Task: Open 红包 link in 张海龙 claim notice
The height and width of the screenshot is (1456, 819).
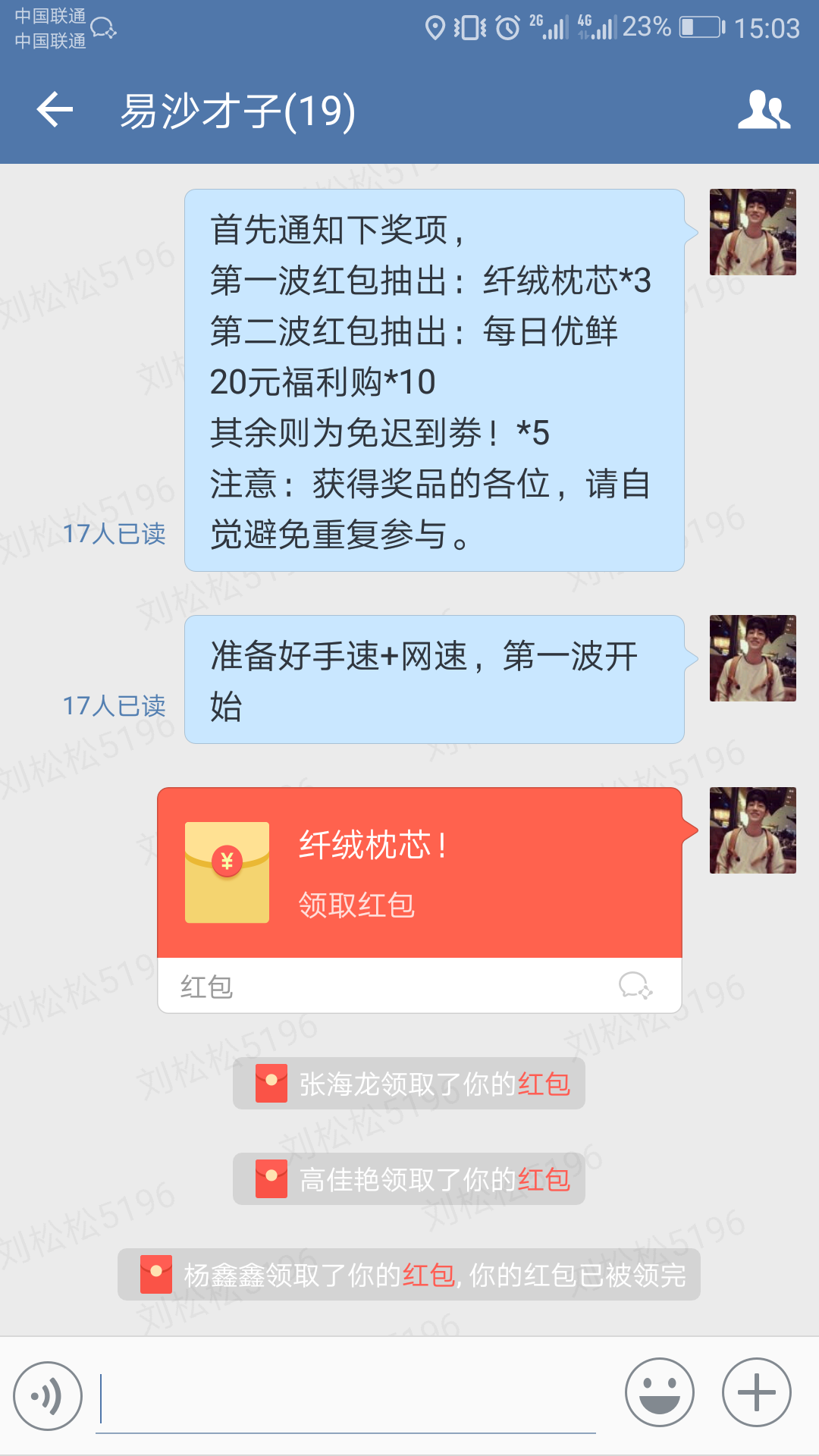Action: (x=544, y=1084)
